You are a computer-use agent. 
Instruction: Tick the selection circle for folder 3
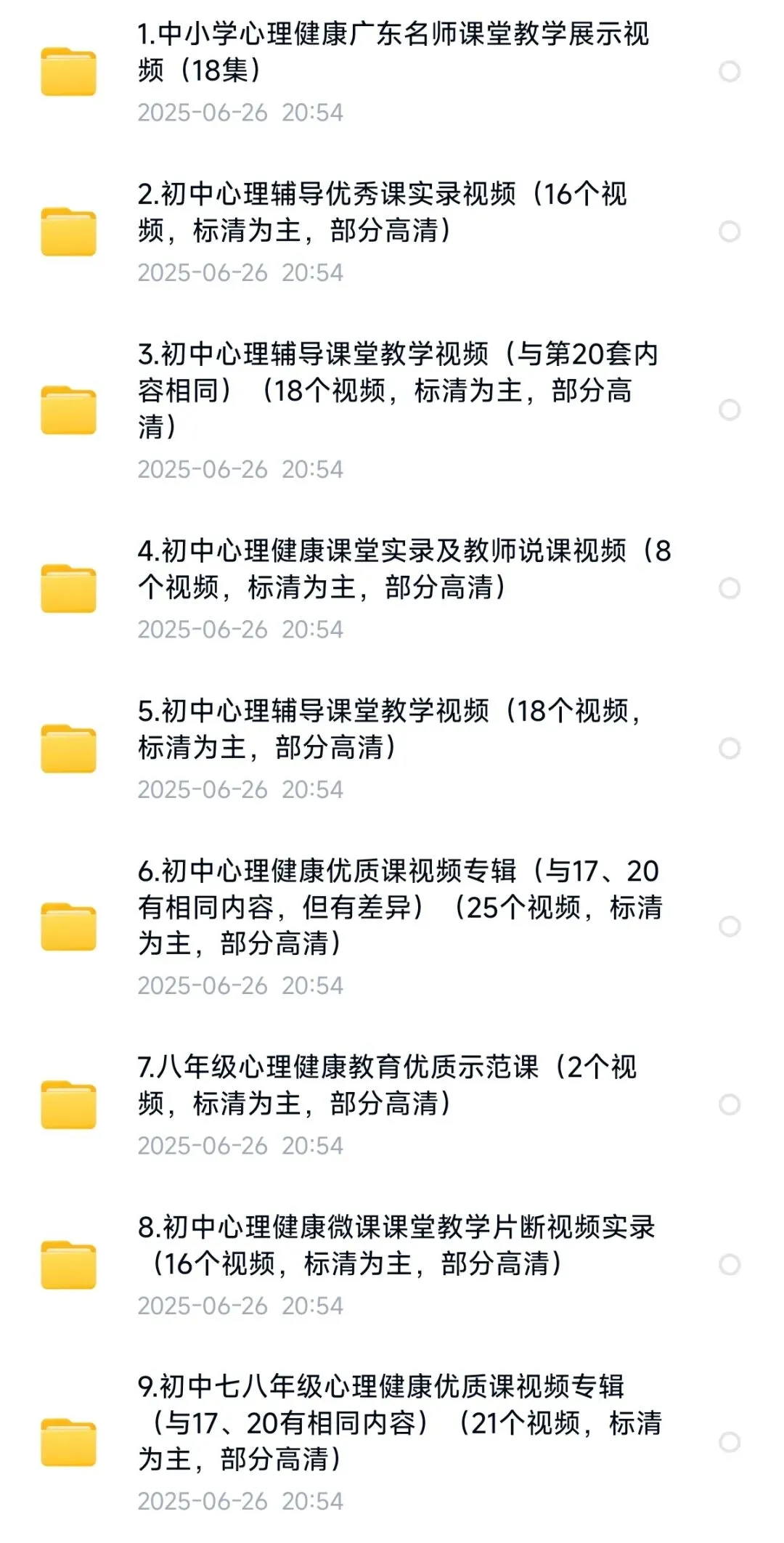tap(729, 410)
